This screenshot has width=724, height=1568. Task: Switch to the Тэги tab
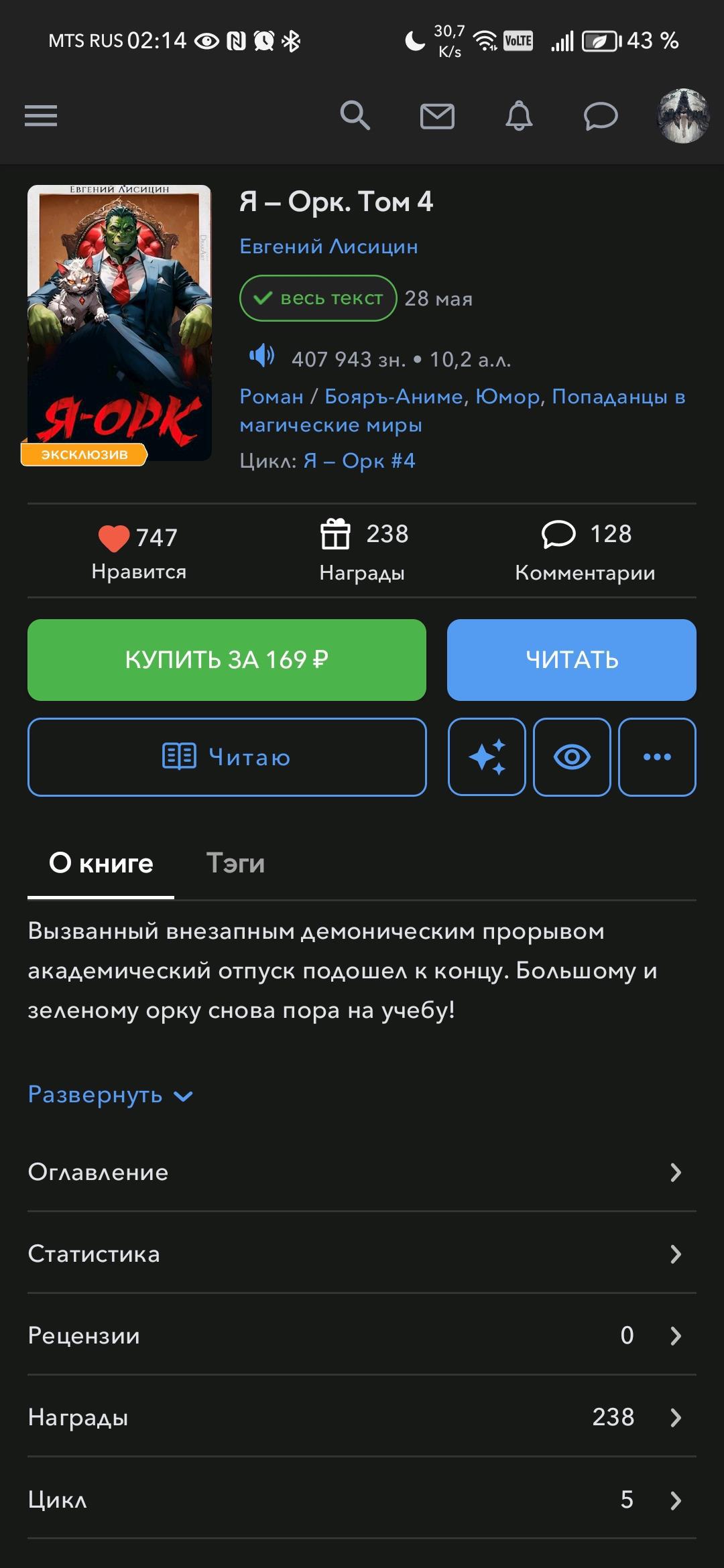pos(235,863)
